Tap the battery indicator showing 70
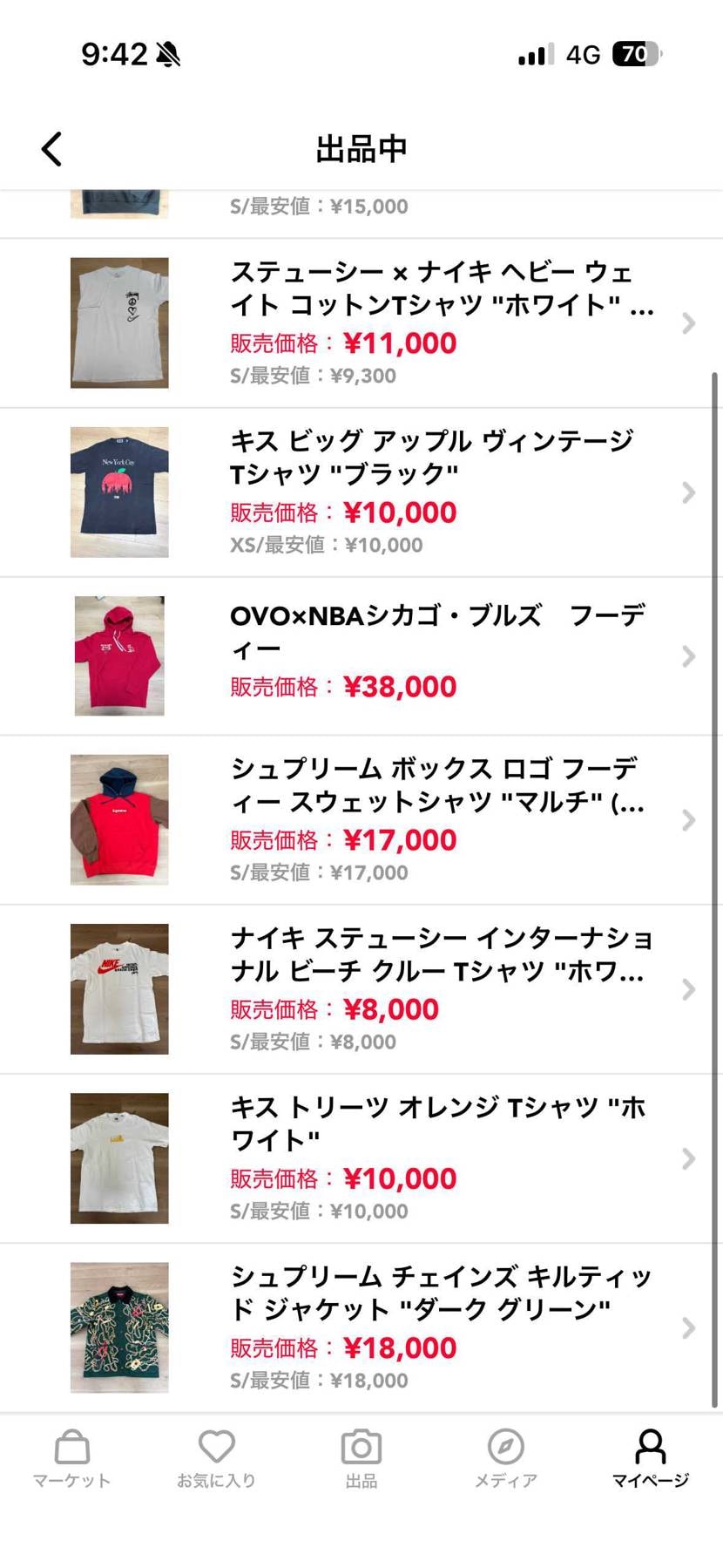Screen dimensions: 723x1568 pos(634,54)
